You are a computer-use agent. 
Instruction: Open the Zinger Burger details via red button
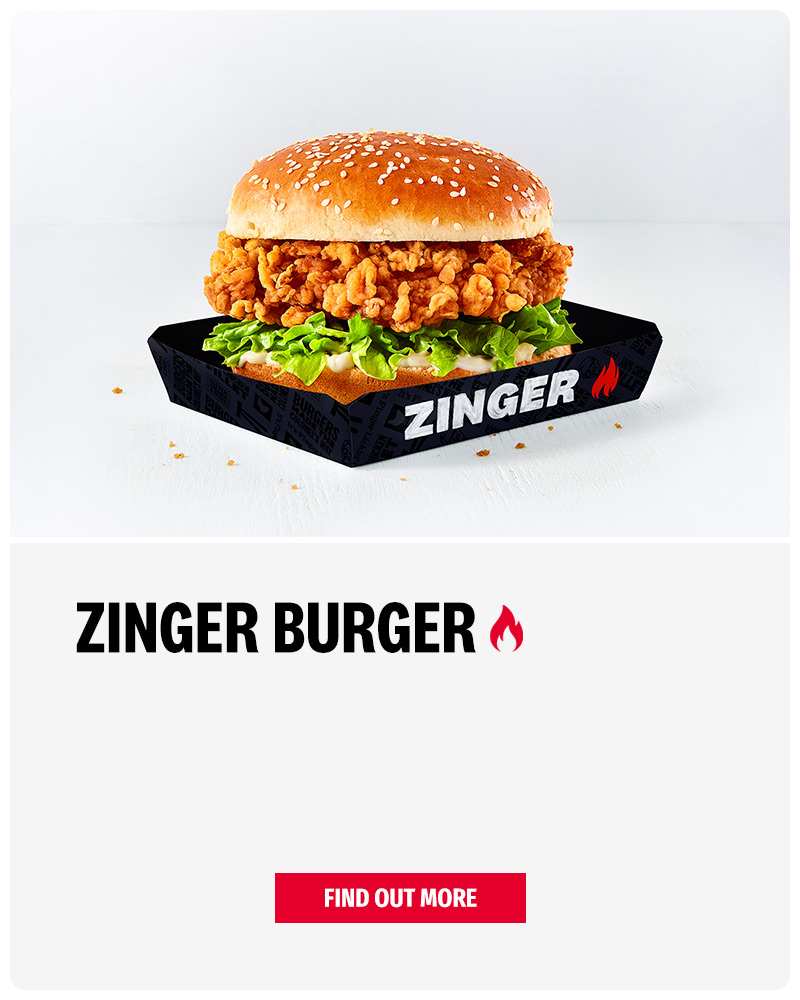point(398,899)
